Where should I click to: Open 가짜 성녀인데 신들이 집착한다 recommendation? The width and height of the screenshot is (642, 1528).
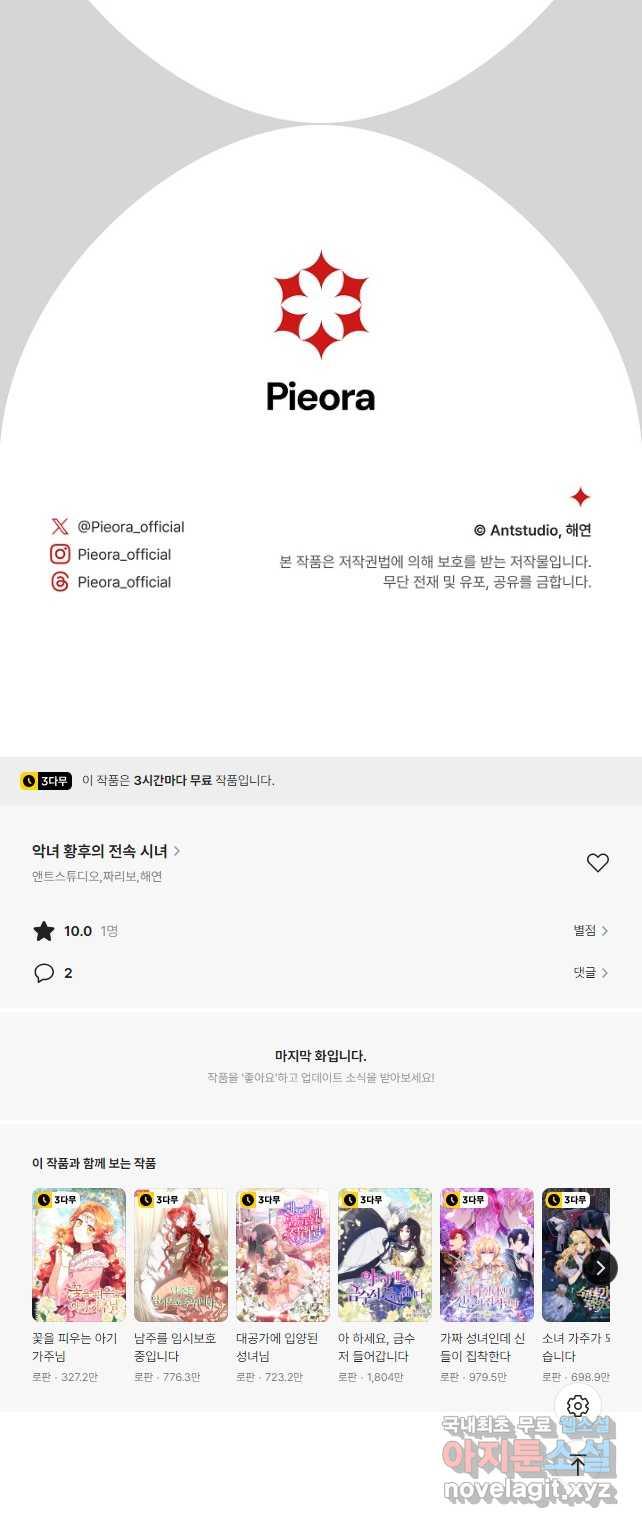487,1255
